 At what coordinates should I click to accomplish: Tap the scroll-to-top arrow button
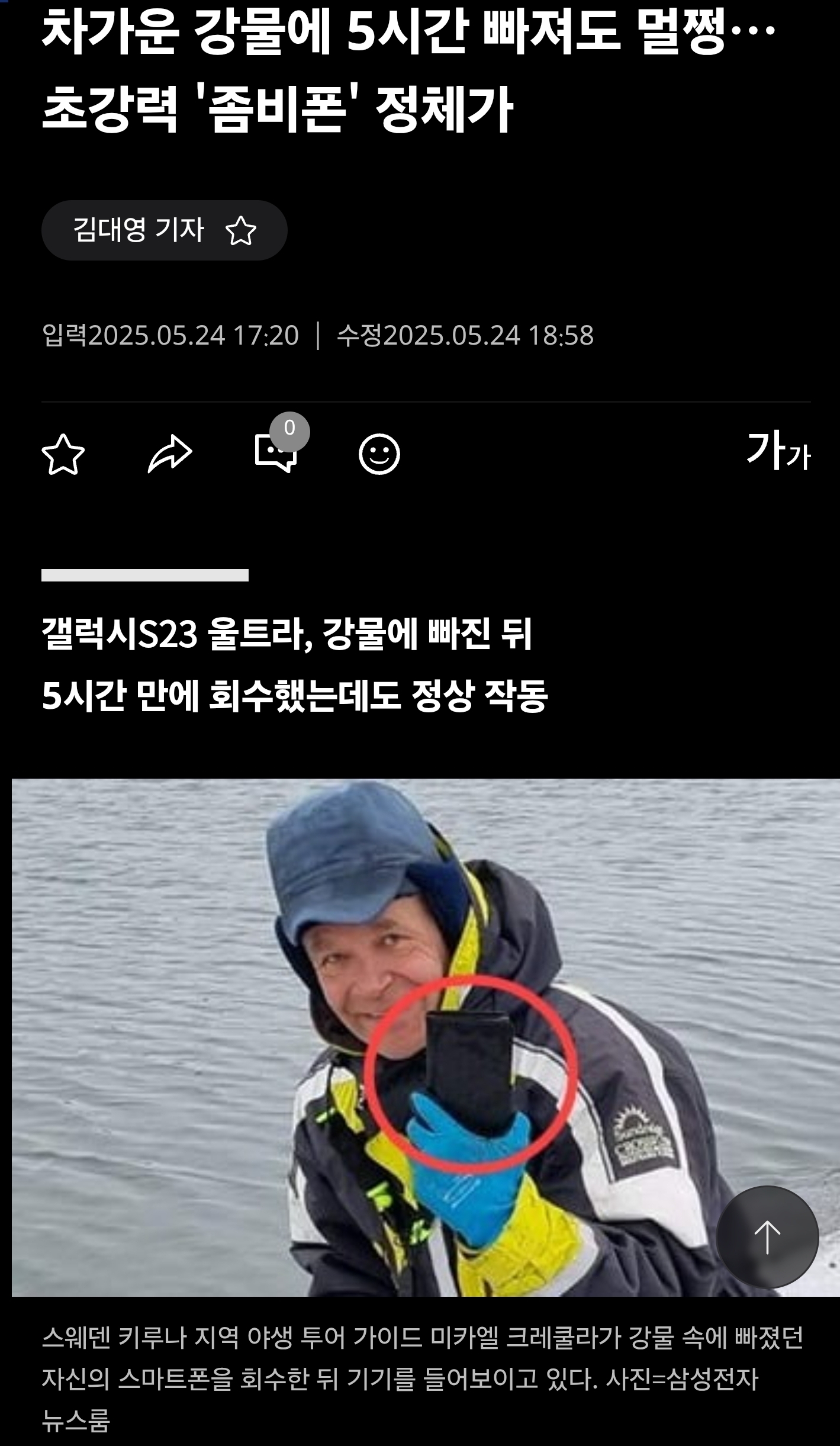[x=767, y=1237]
